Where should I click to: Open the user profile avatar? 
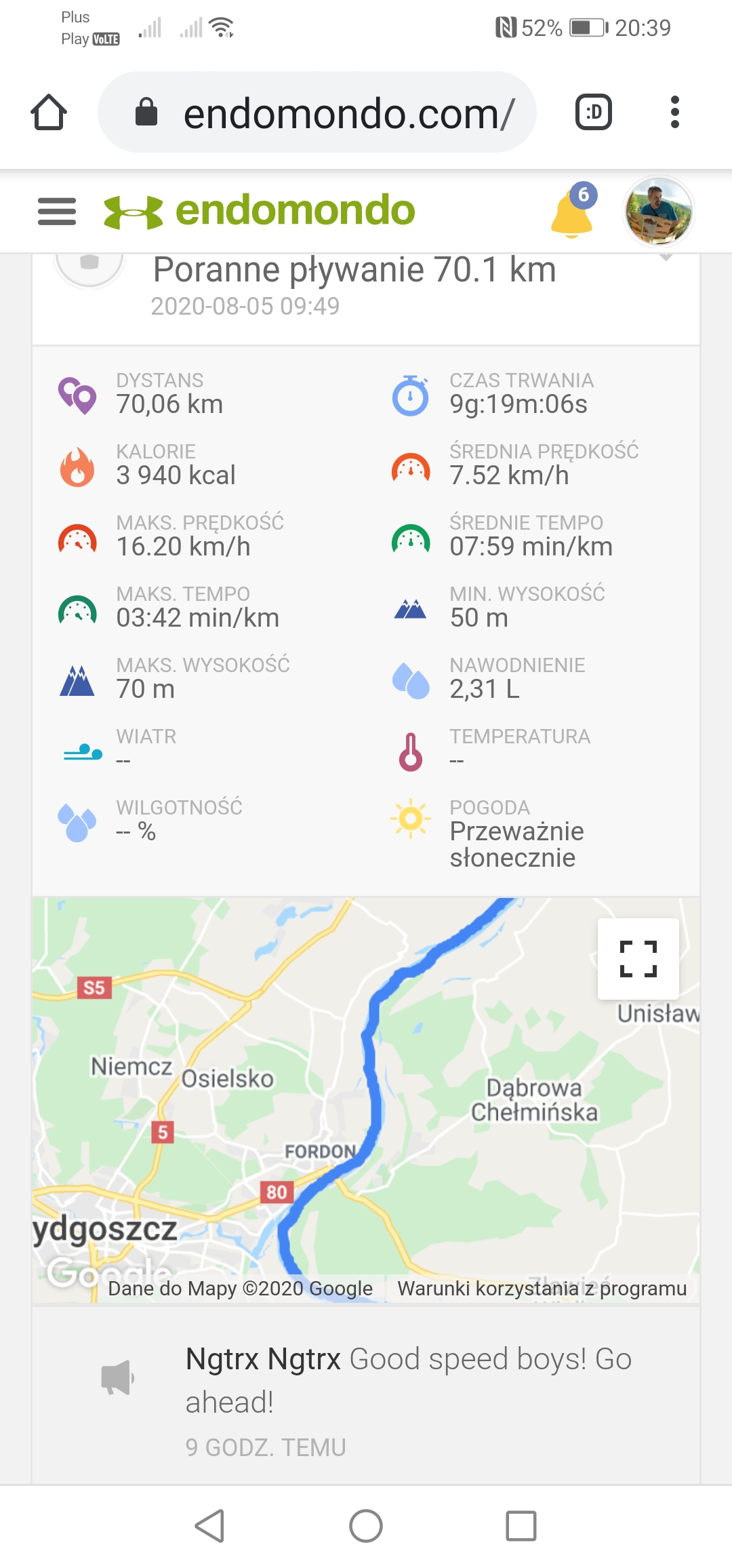657,212
